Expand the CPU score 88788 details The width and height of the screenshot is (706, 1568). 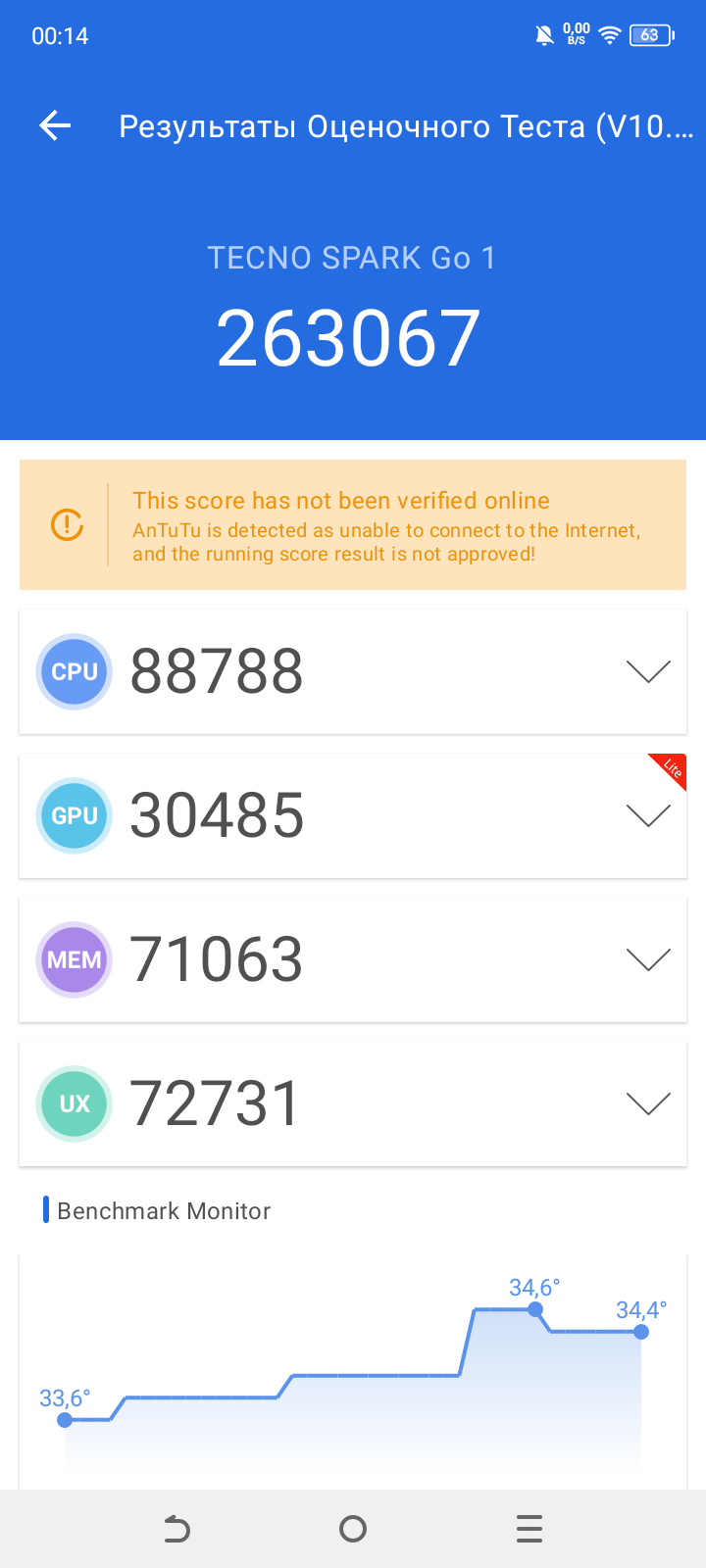coord(647,671)
